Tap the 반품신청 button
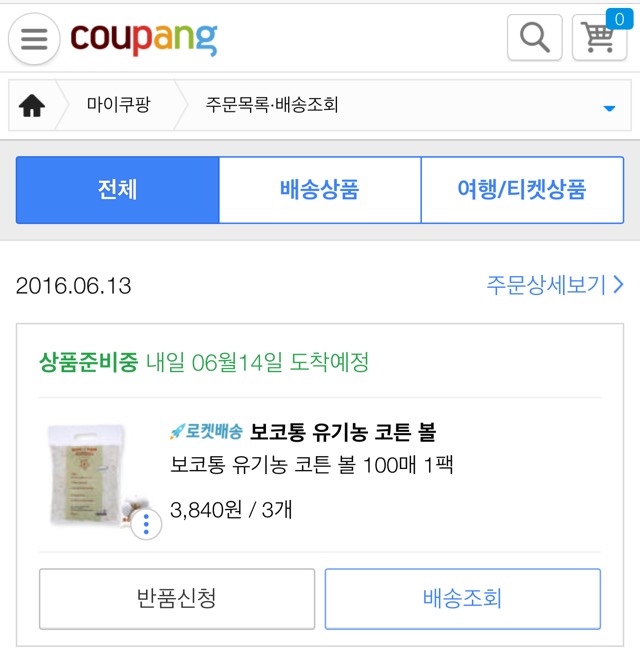 [177, 599]
